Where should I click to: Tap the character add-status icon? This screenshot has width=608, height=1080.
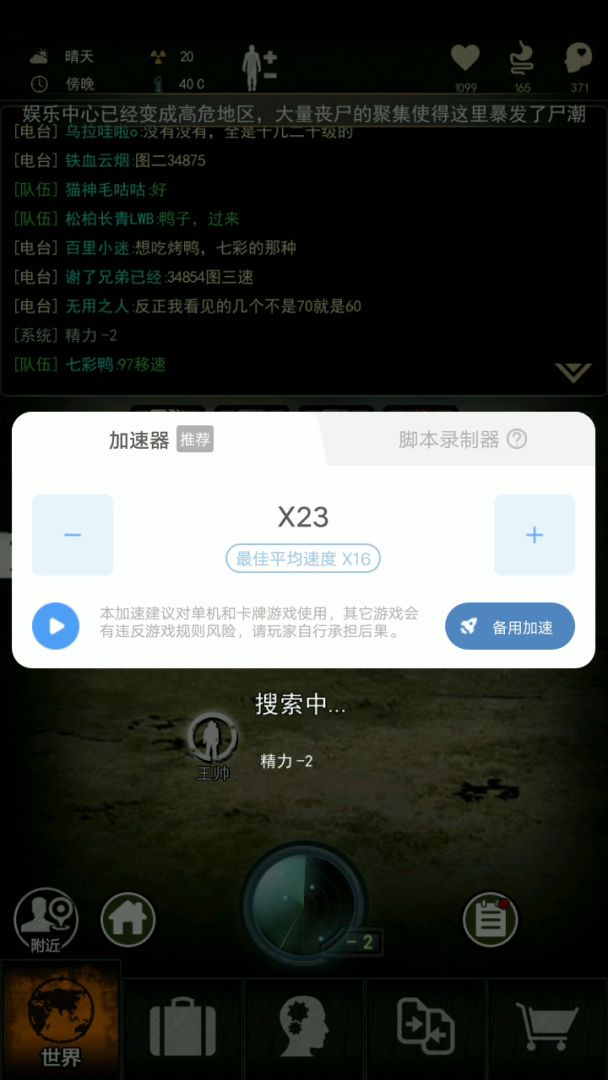click(x=258, y=66)
